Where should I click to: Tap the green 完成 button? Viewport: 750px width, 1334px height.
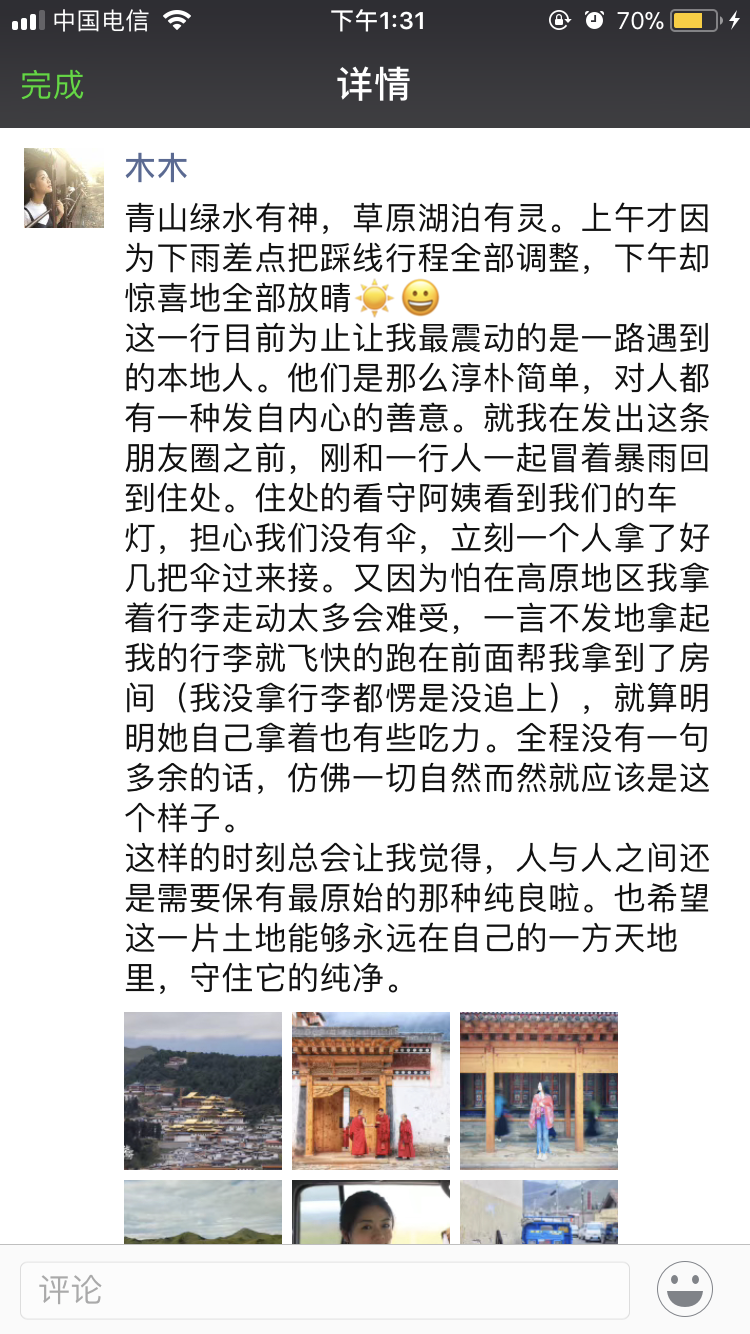coord(52,85)
